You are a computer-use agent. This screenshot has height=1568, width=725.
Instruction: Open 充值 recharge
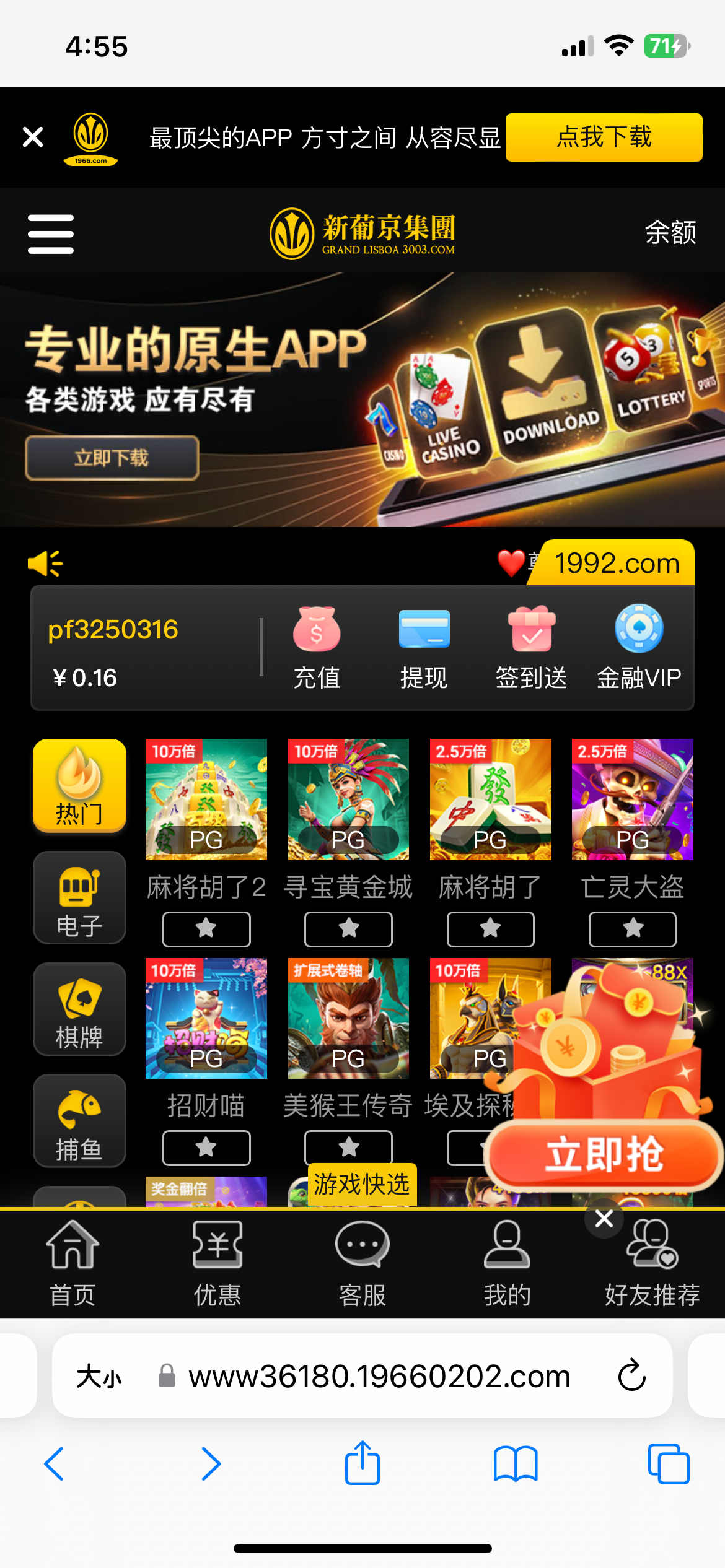click(317, 648)
